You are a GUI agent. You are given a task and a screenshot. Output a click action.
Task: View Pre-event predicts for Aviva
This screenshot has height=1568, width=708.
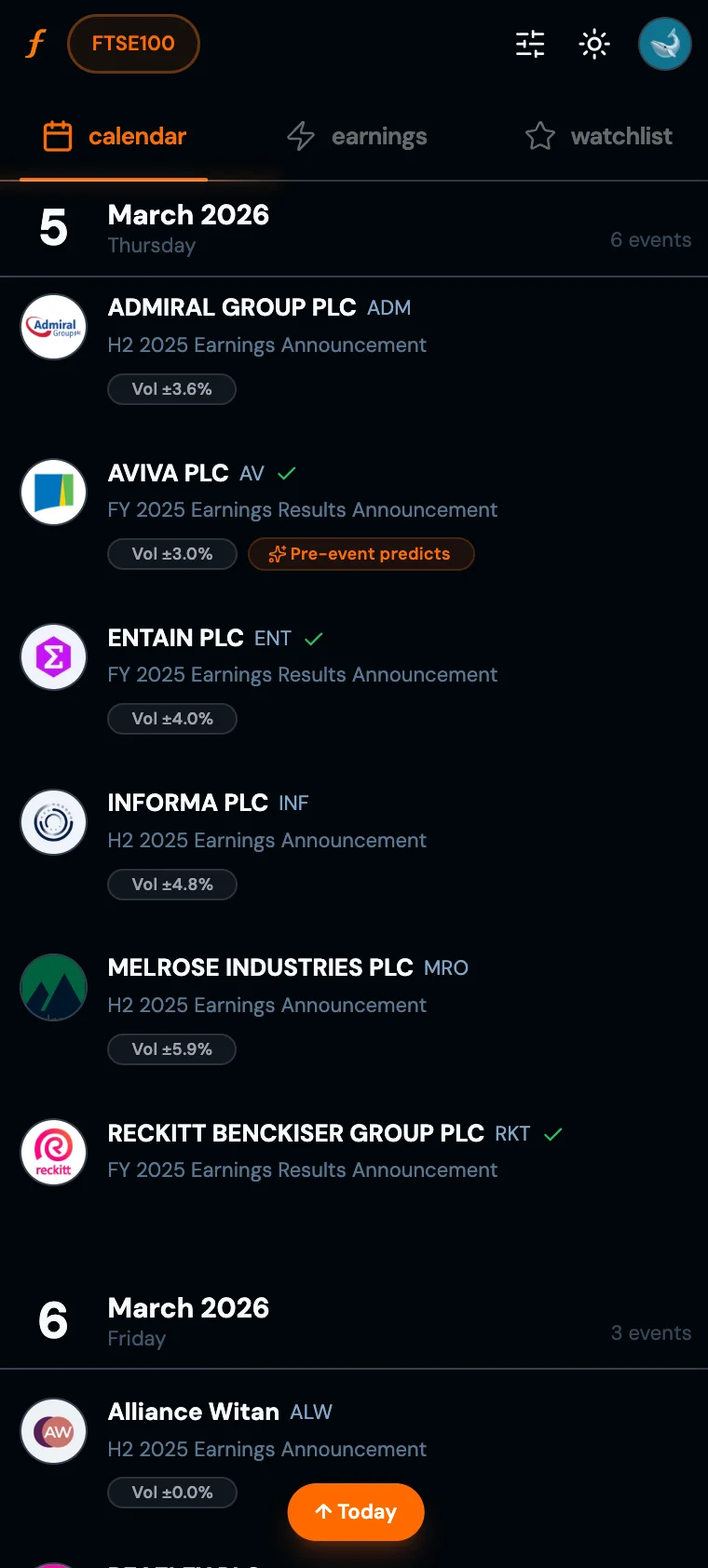click(x=361, y=554)
